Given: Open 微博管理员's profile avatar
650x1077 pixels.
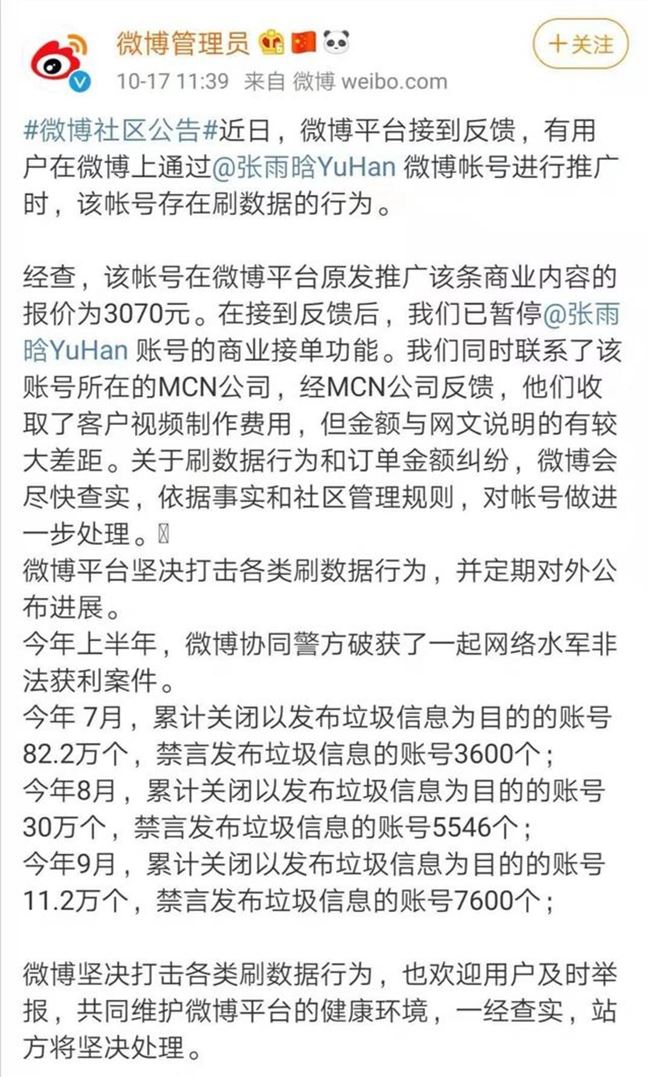Looking at the screenshot, I should pos(59,60).
